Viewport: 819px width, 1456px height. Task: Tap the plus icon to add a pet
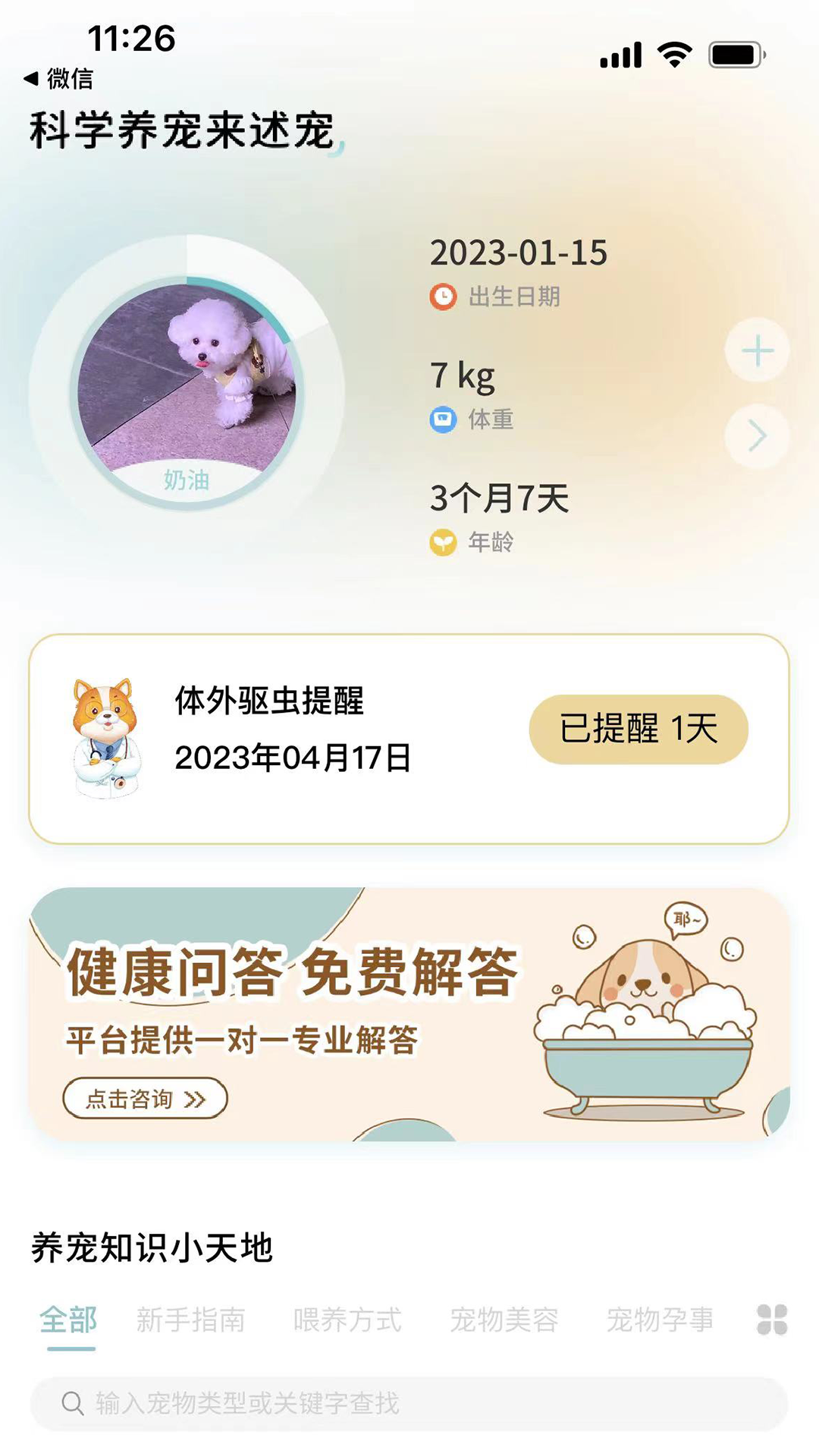757,350
